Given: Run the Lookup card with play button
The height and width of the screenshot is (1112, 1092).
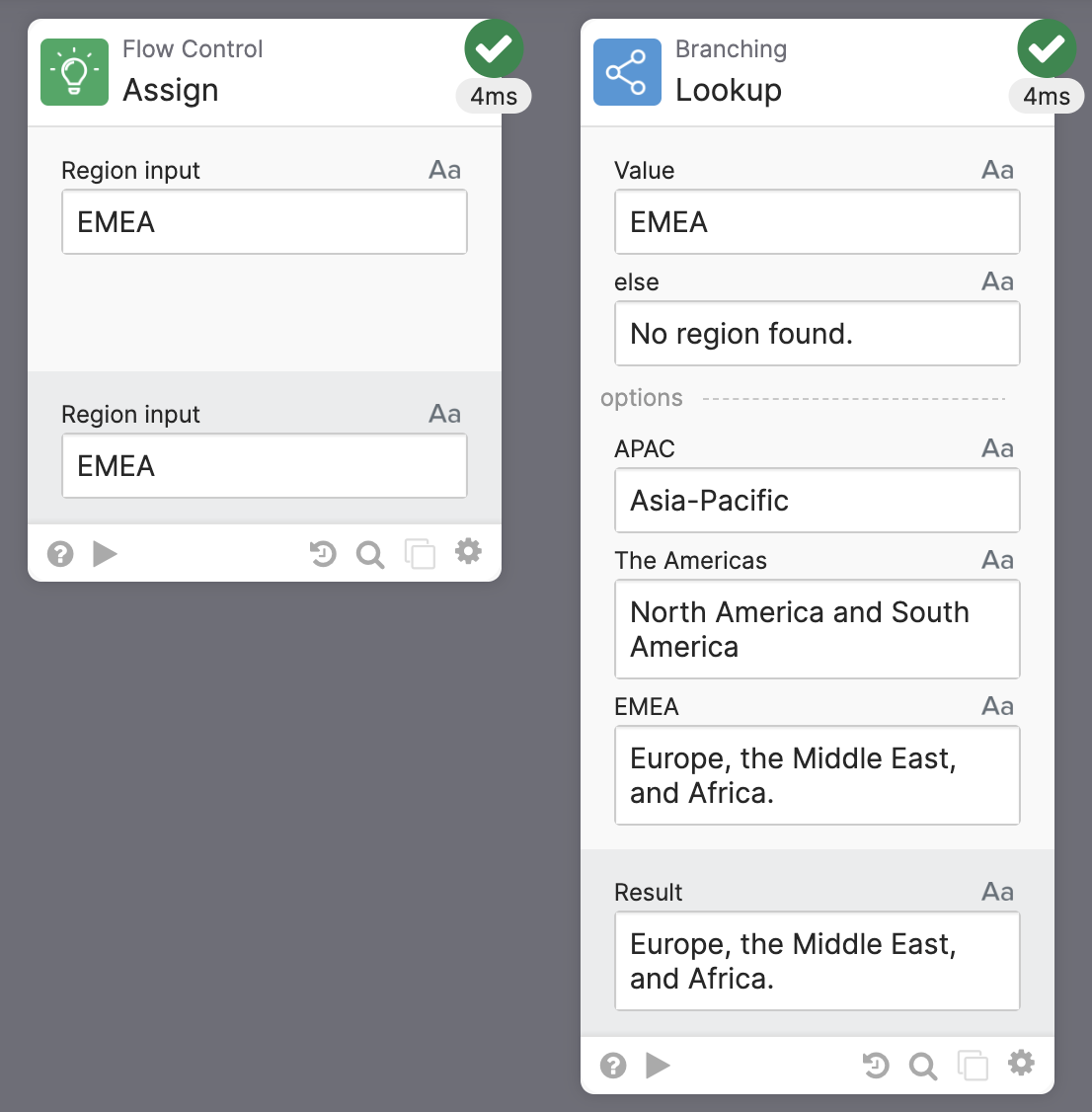Looking at the screenshot, I should point(658,1066).
